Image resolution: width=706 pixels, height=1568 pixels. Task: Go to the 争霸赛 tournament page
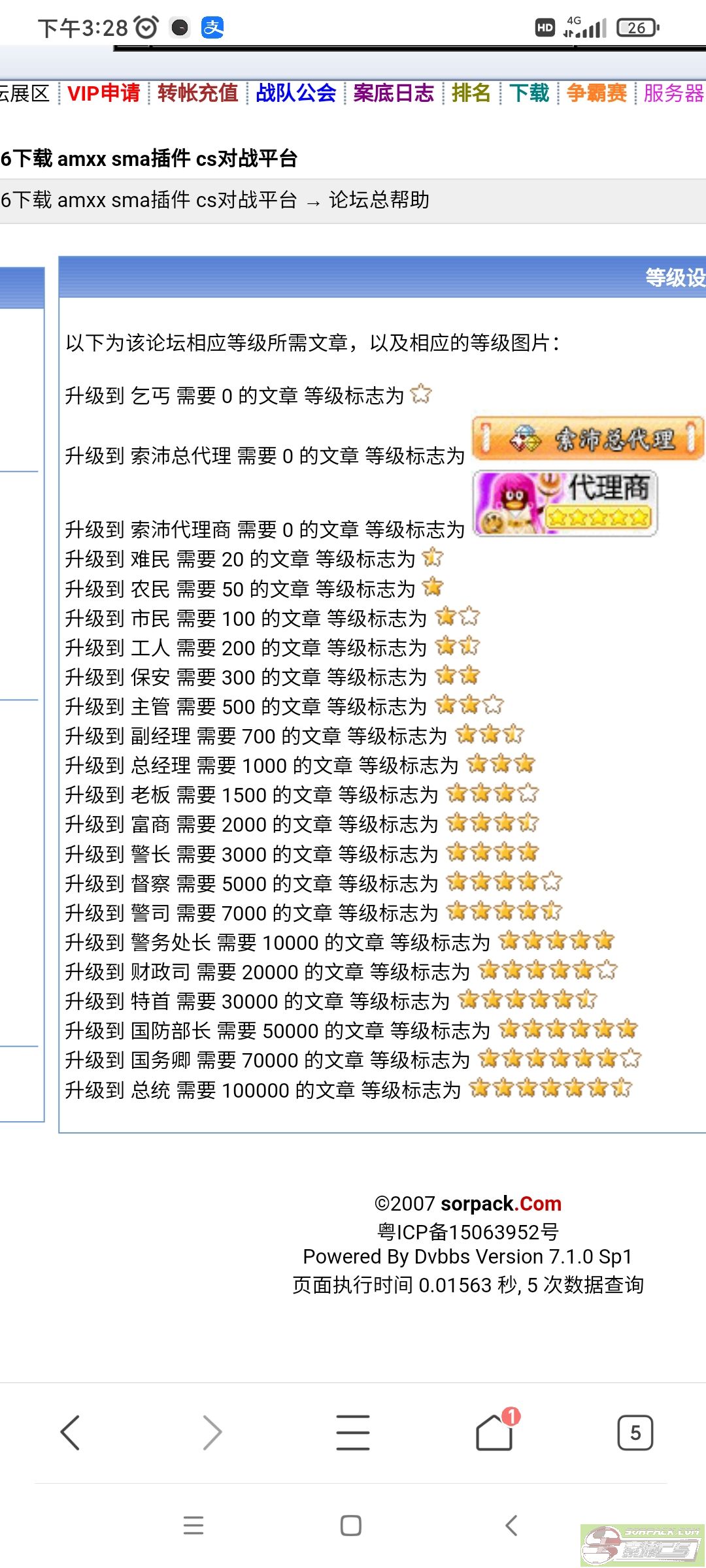(597, 93)
